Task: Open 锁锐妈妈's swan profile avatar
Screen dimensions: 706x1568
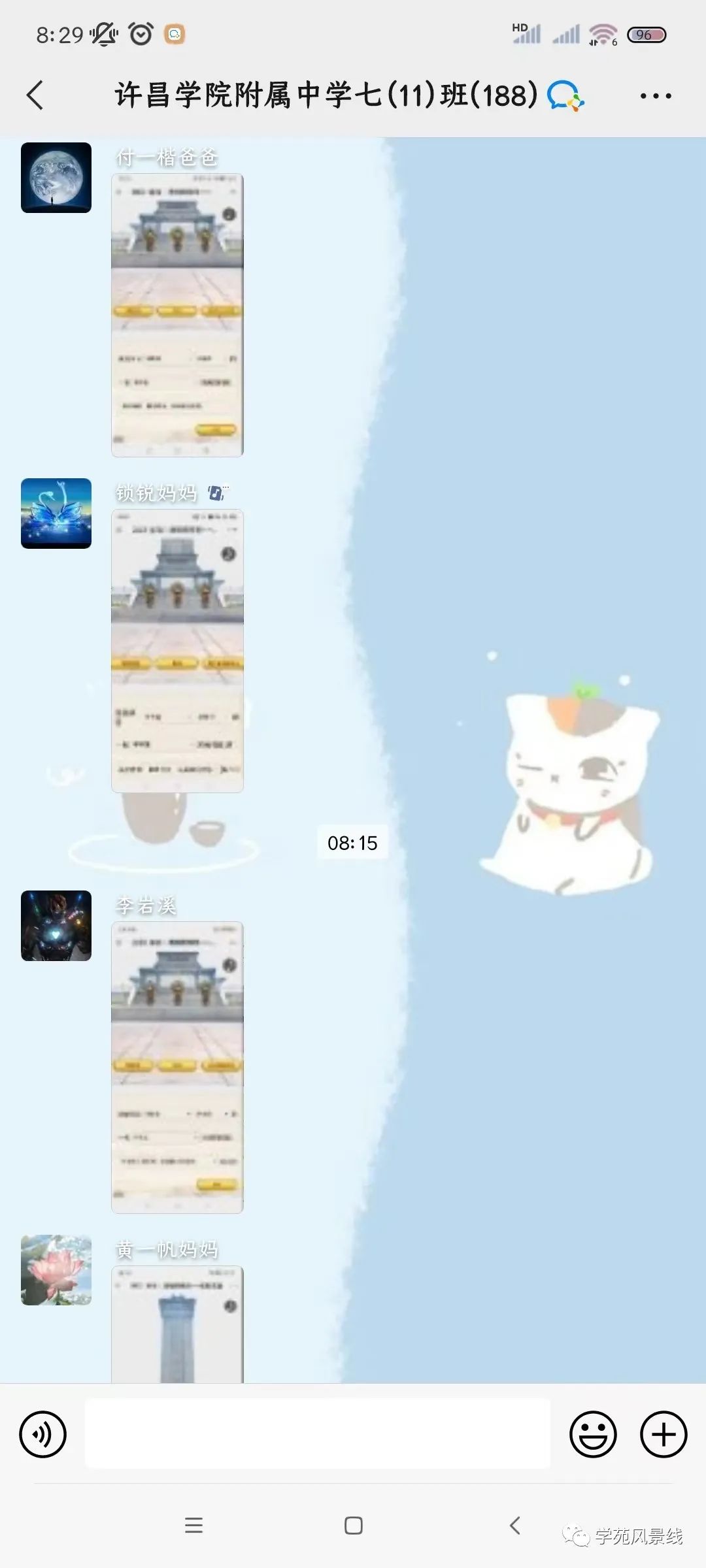Action: pos(56,514)
